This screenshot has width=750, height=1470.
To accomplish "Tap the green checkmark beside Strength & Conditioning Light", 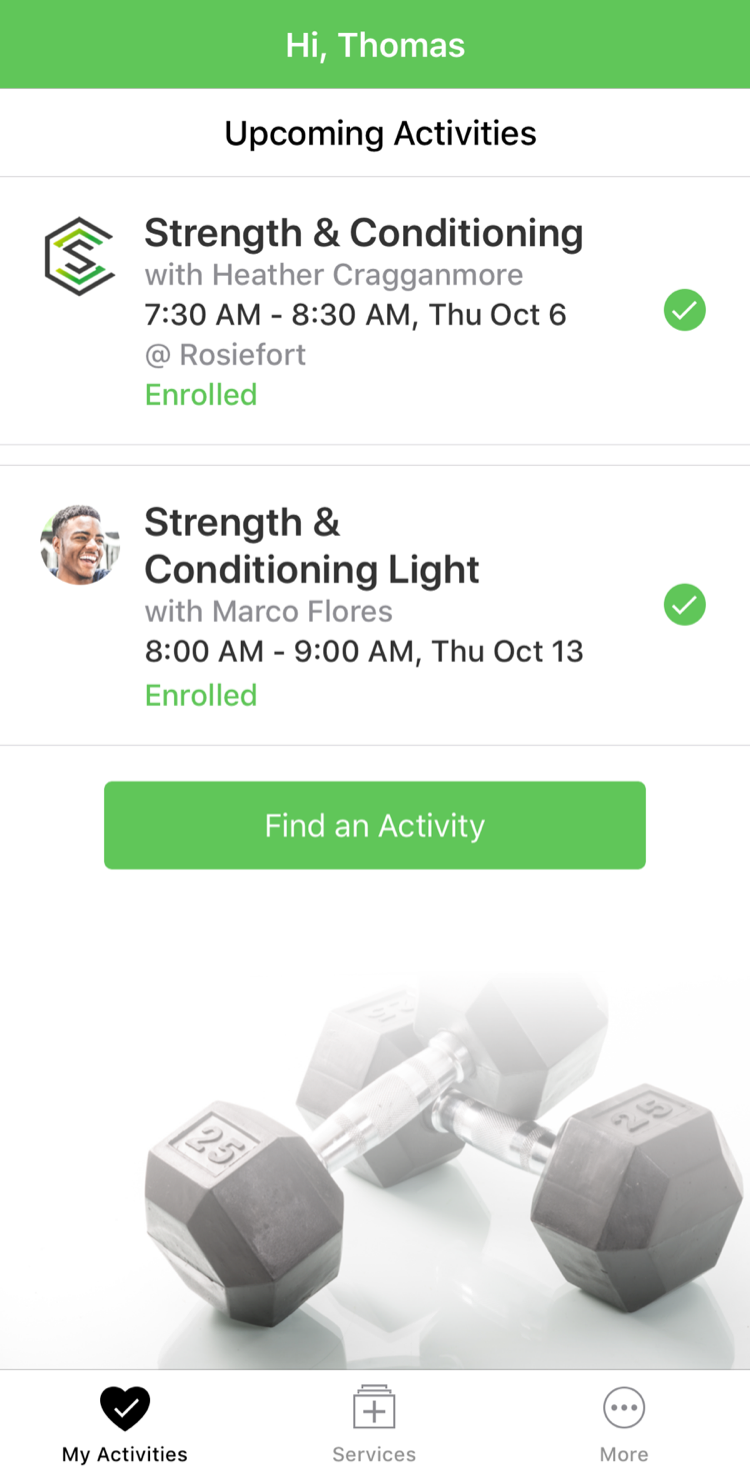I will coord(684,604).
